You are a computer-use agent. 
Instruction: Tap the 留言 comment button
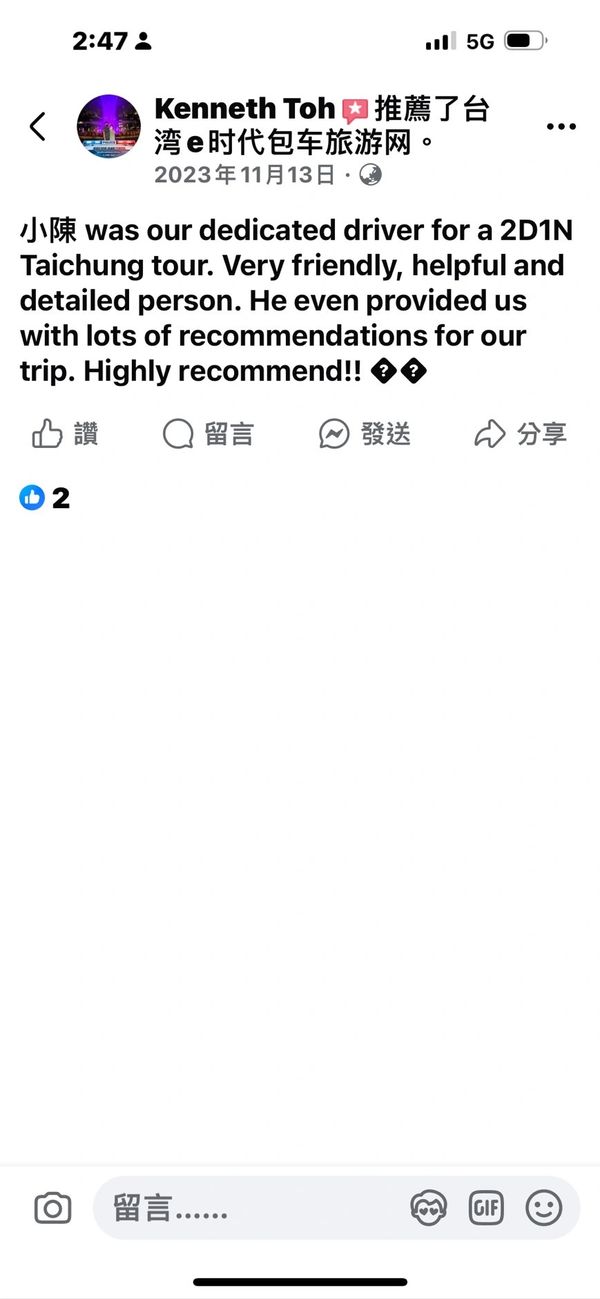tap(208, 434)
